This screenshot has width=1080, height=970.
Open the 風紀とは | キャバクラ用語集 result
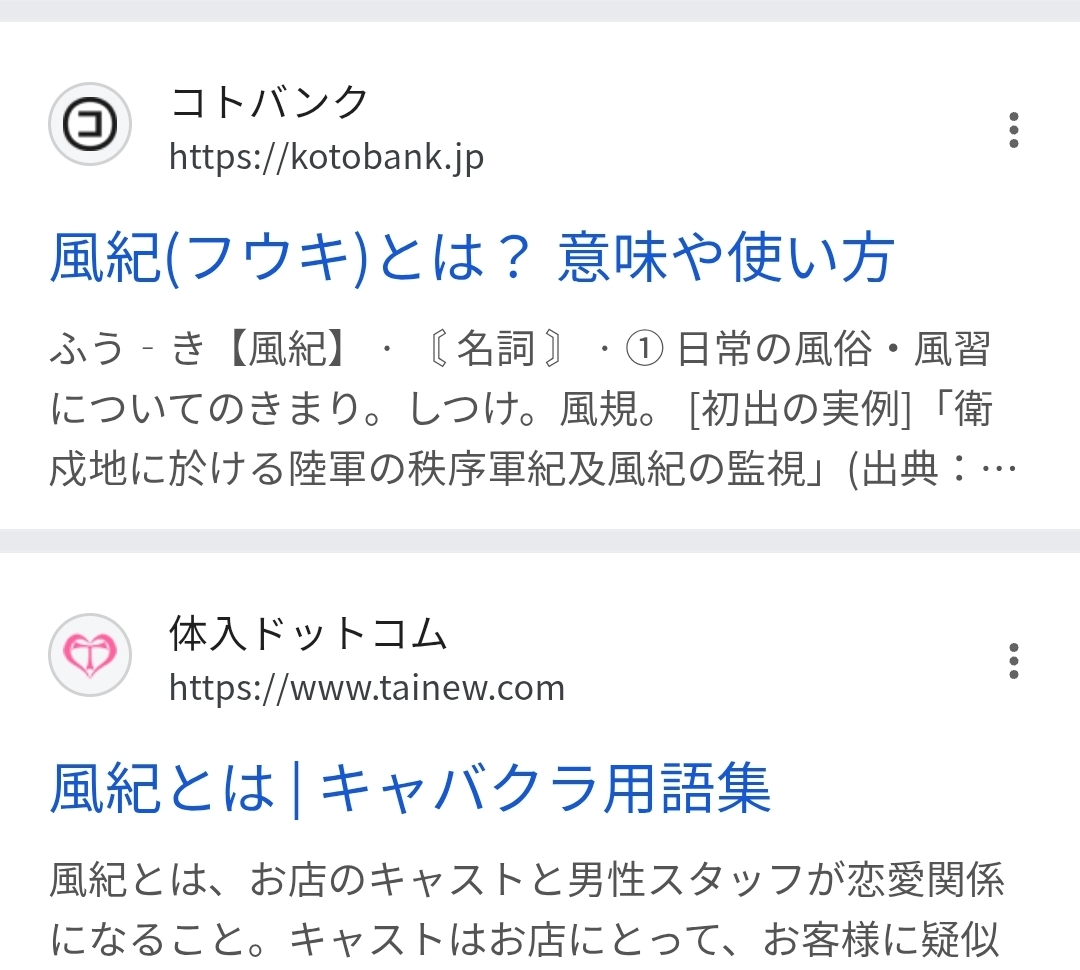tap(410, 788)
